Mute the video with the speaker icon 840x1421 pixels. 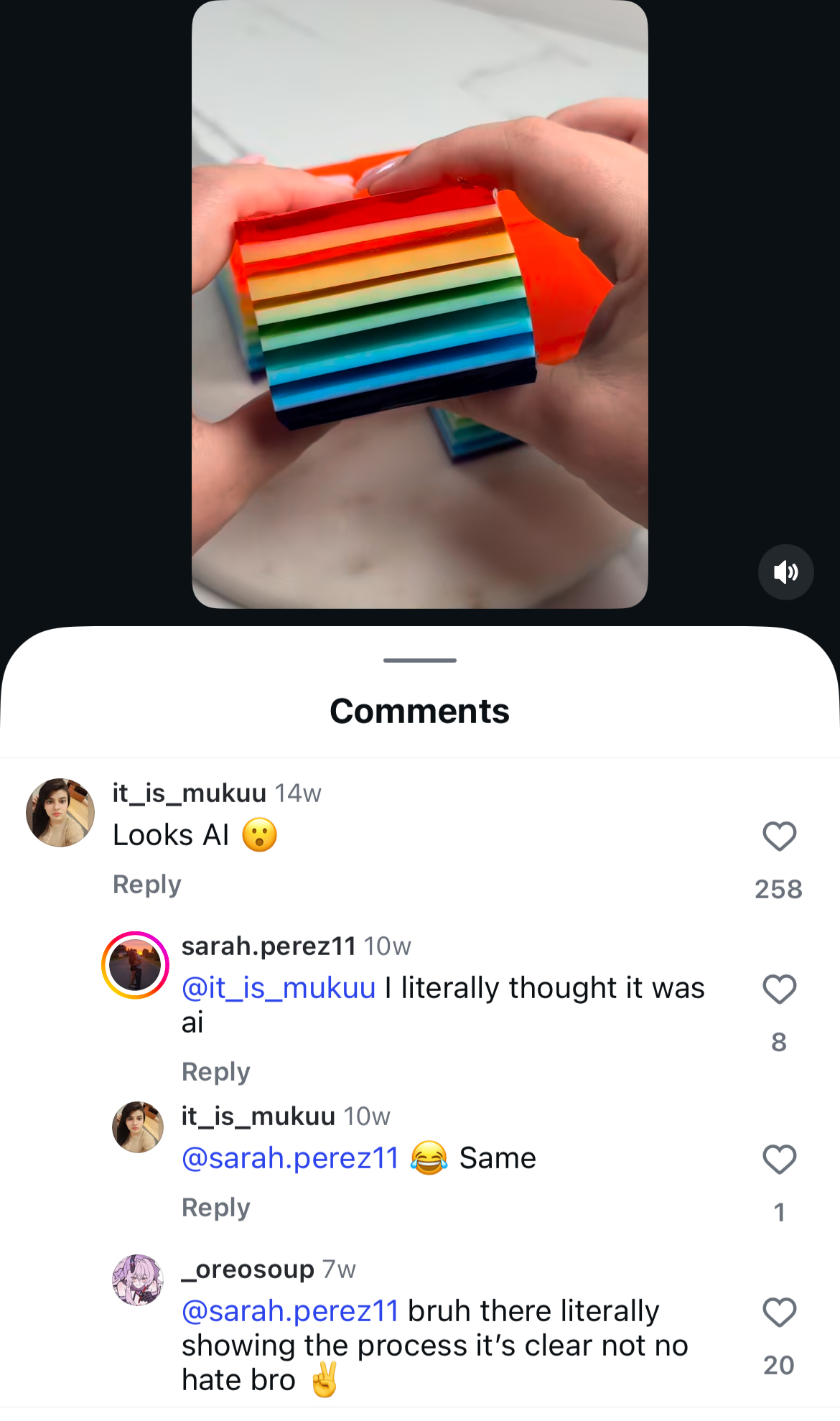785,572
